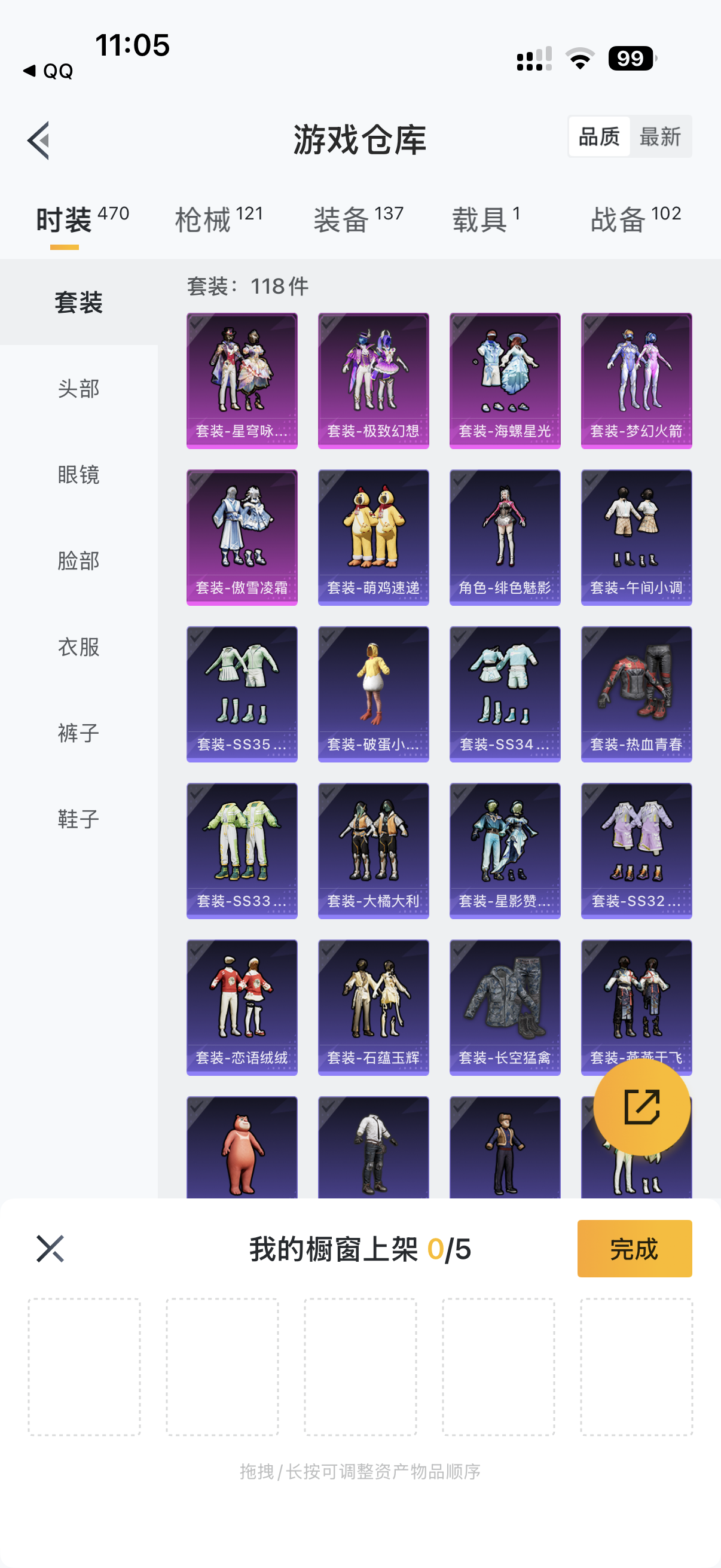Show the 鞋子 category
This screenshot has width=721, height=1568.
click(78, 819)
